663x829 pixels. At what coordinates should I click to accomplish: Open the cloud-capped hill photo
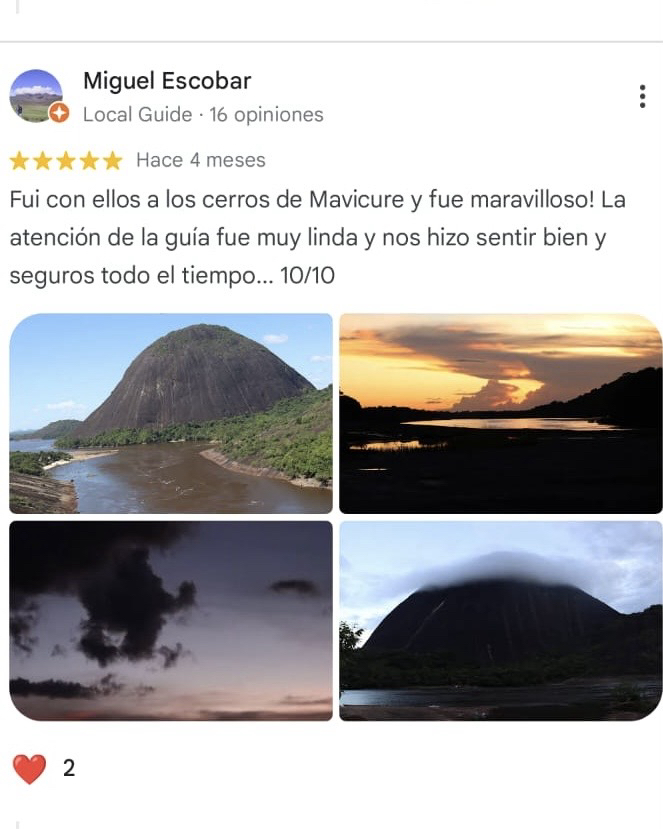pyautogui.click(x=500, y=620)
